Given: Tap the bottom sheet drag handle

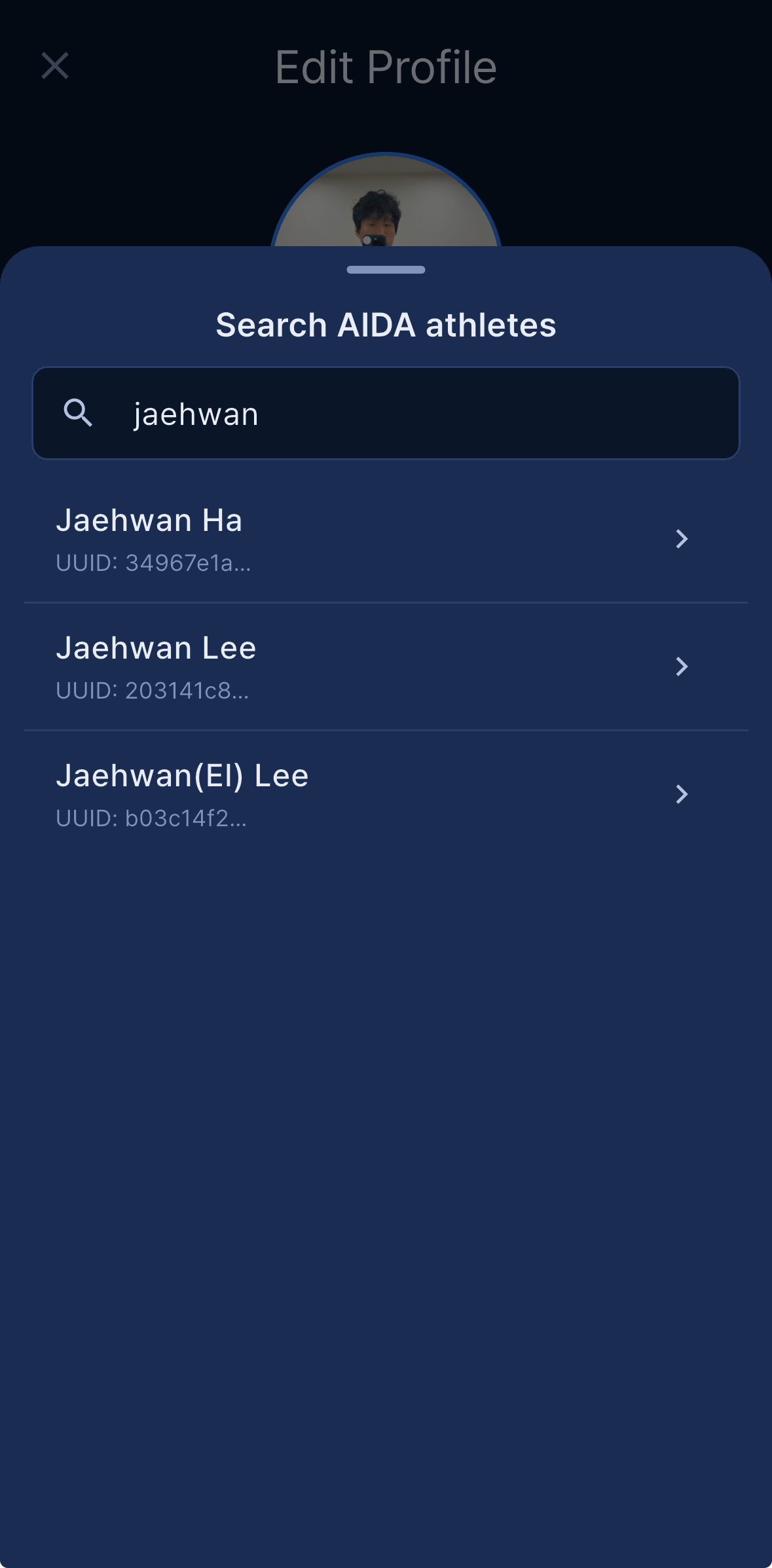Looking at the screenshot, I should (x=386, y=270).
